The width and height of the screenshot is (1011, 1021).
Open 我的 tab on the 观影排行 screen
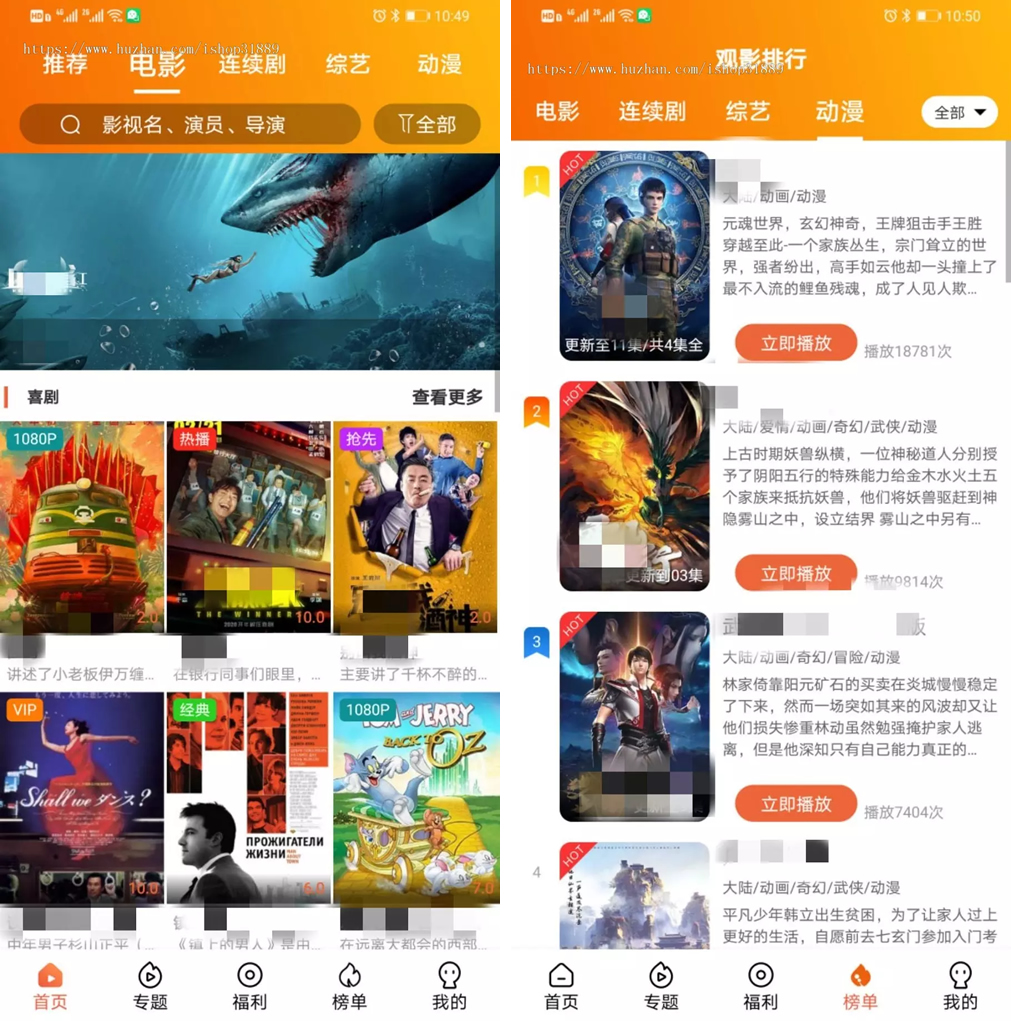[959, 985]
